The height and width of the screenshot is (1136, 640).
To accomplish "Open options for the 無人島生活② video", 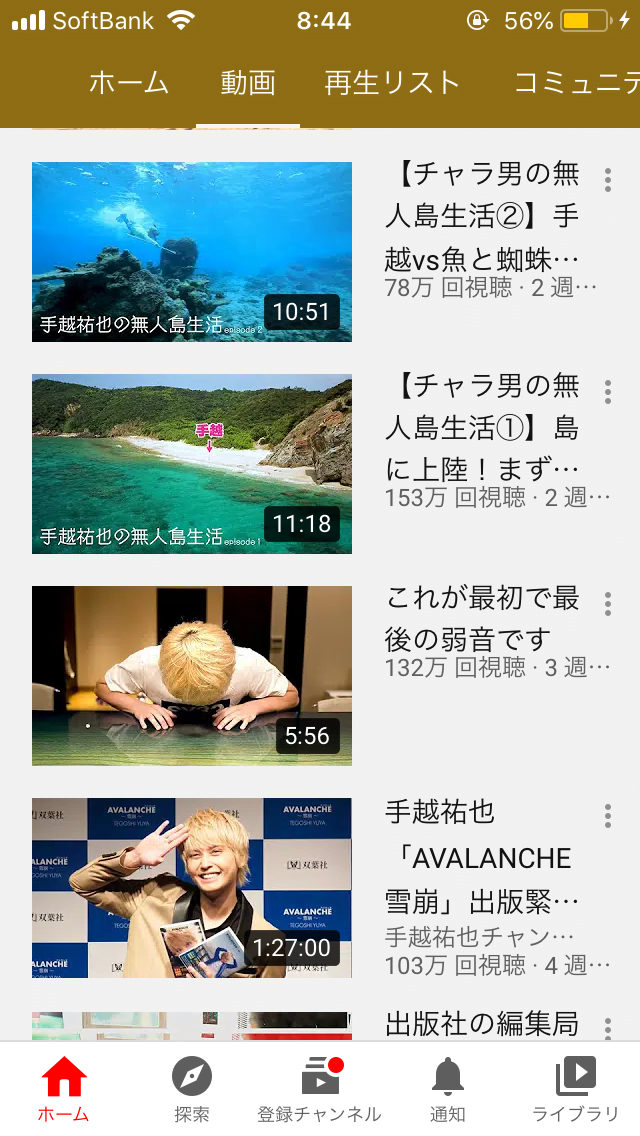I will coord(607,180).
